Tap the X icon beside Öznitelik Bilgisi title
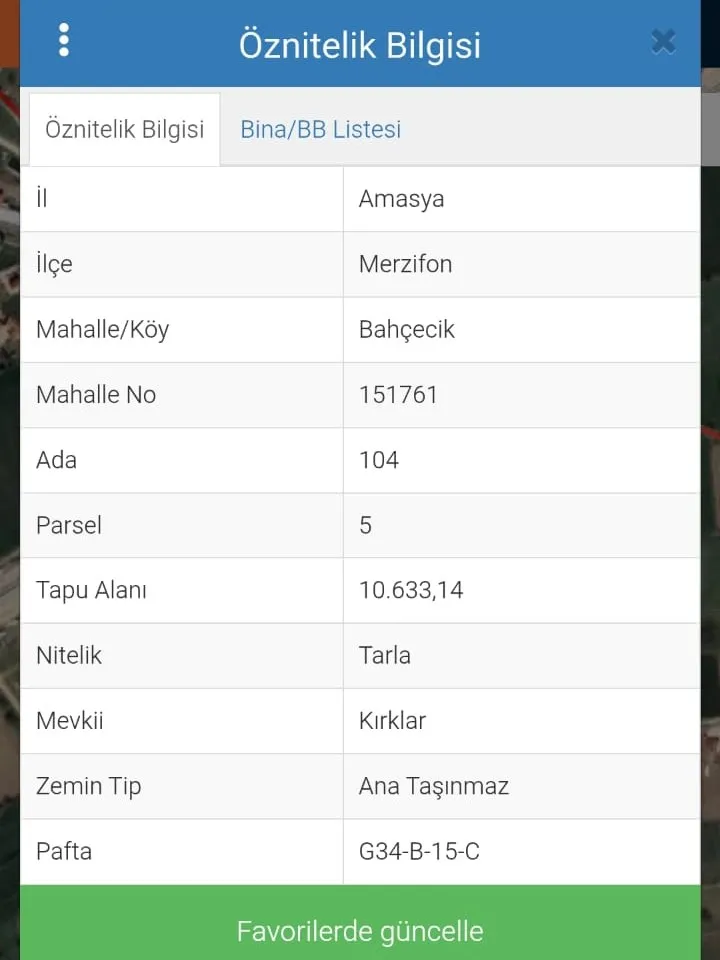Screen dimensions: 720x960 pos(663,41)
